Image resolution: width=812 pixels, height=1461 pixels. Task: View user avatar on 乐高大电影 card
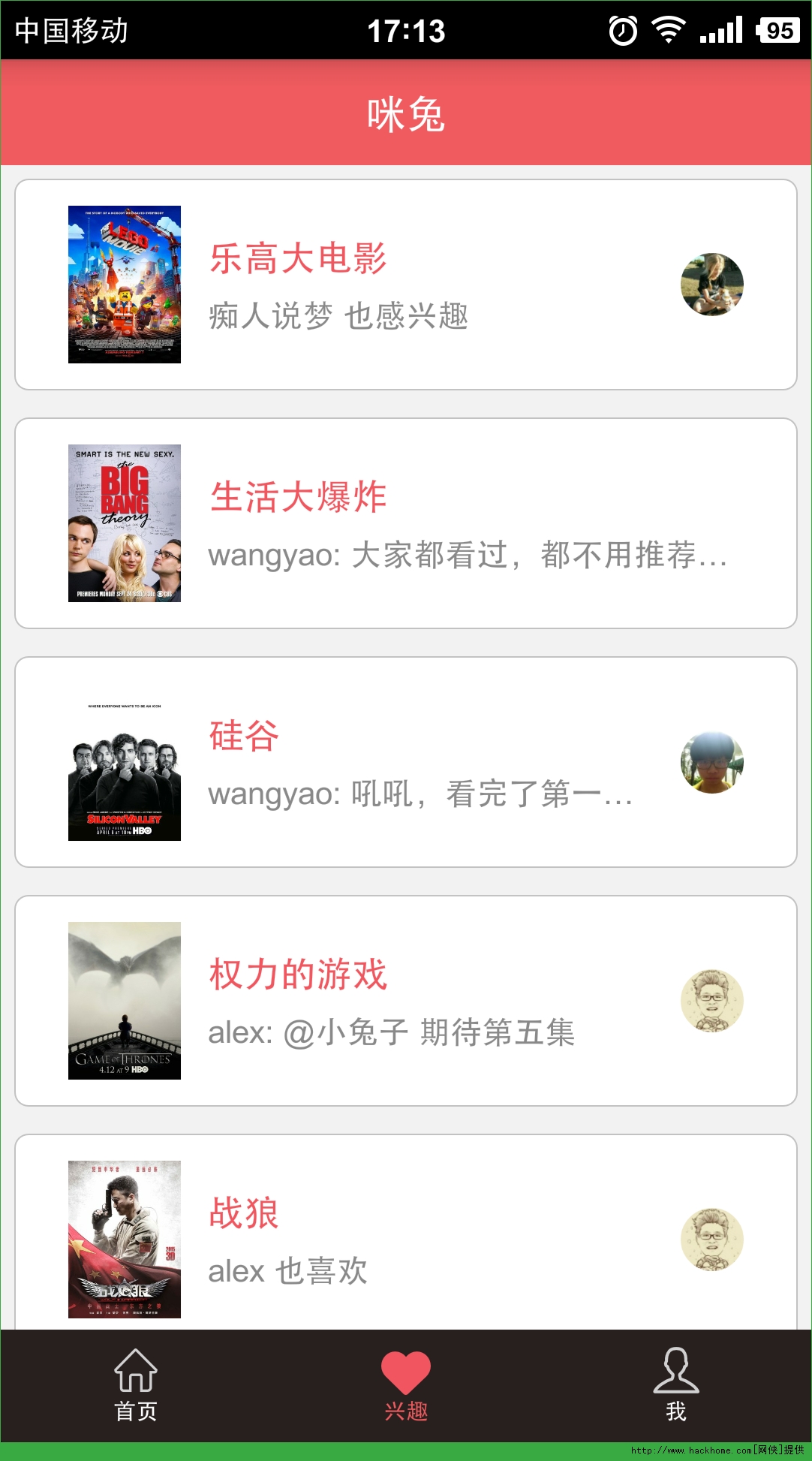coord(711,285)
